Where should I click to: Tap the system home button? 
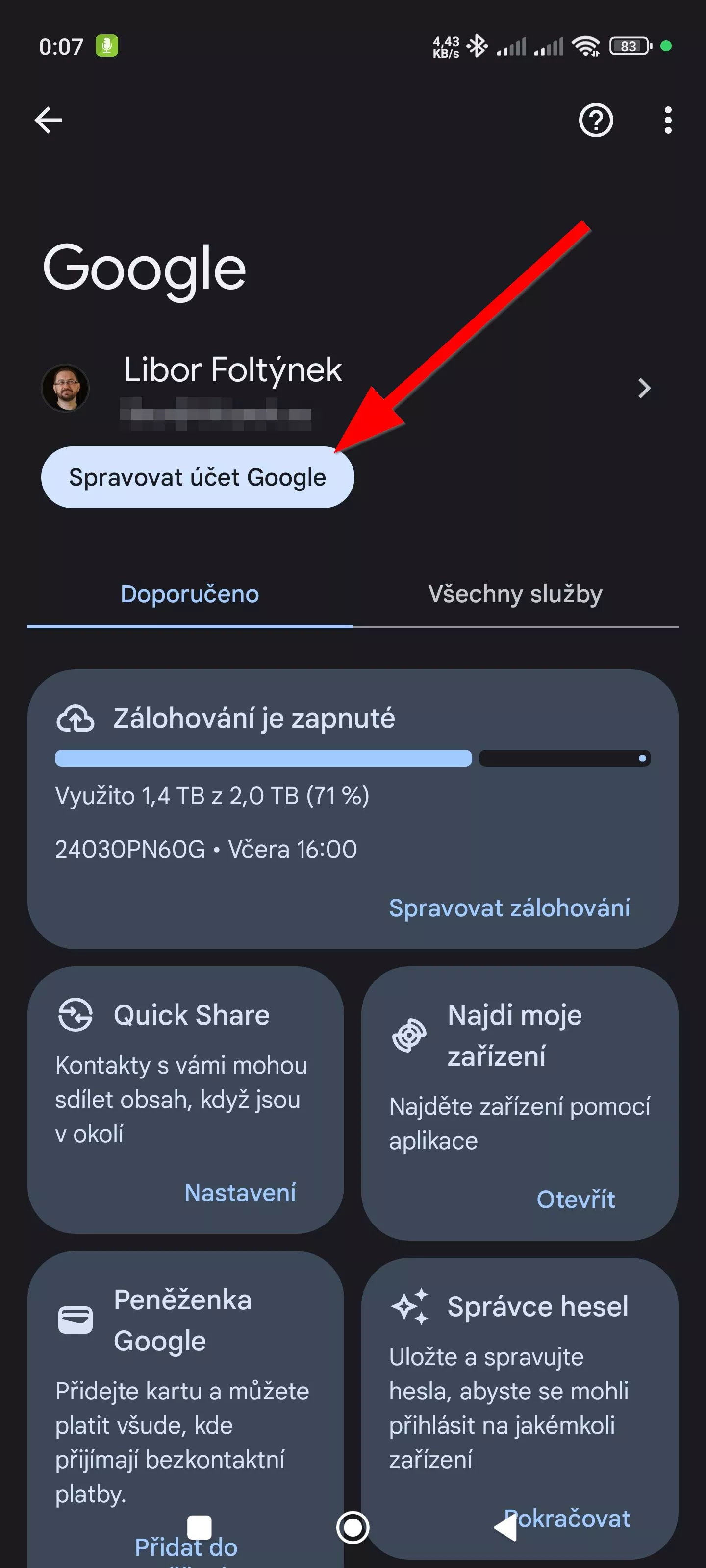coord(353,1527)
